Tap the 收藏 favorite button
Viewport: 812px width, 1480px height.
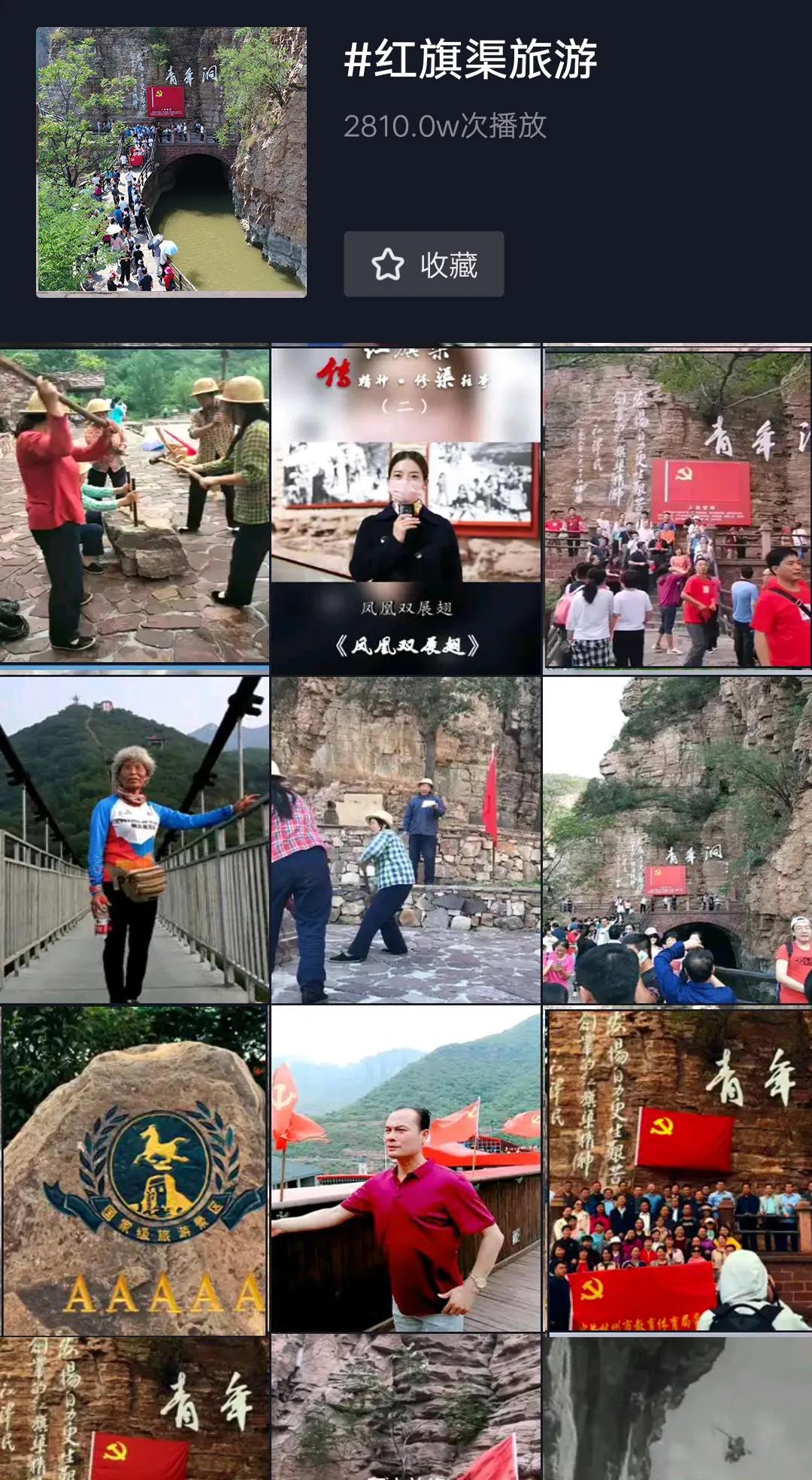(424, 264)
